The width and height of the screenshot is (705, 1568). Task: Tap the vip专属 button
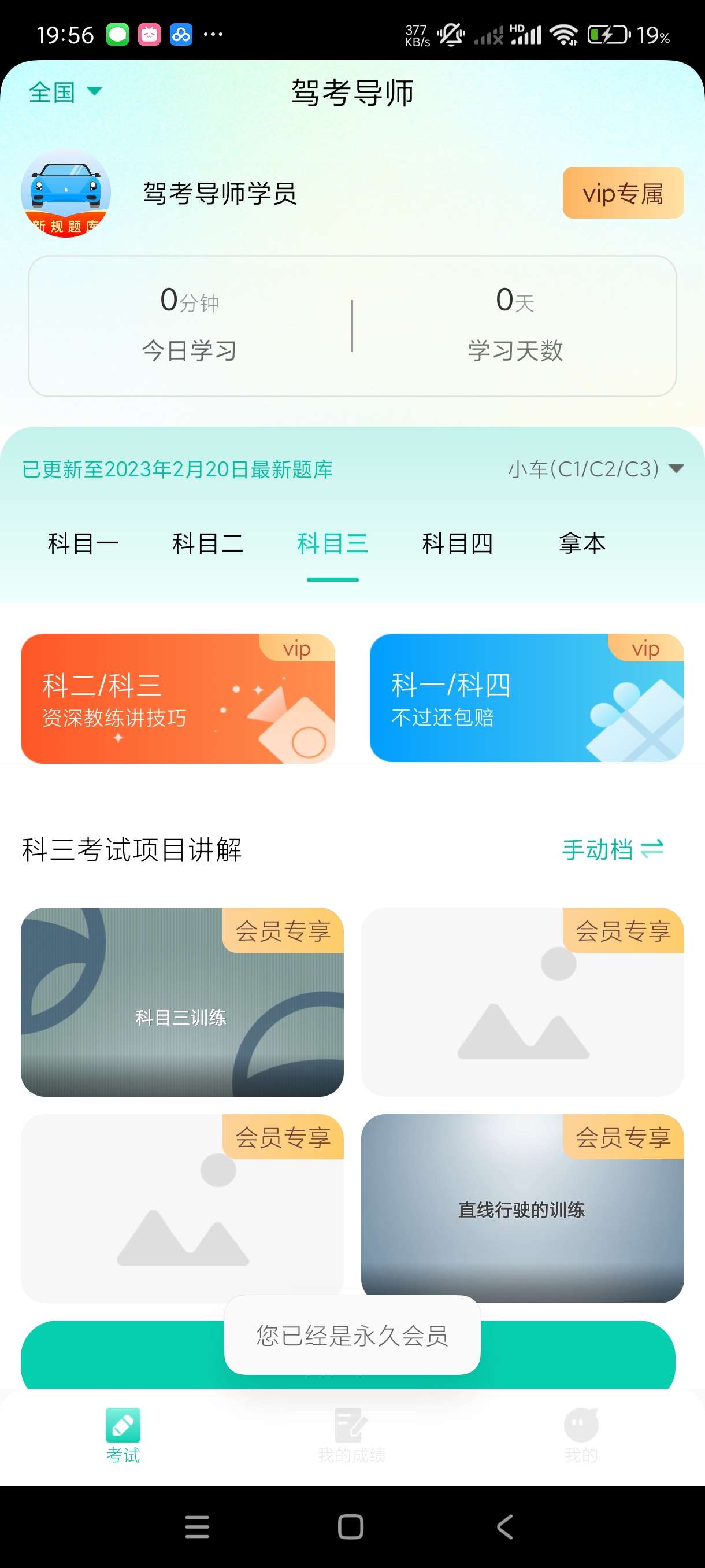tap(622, 194)
